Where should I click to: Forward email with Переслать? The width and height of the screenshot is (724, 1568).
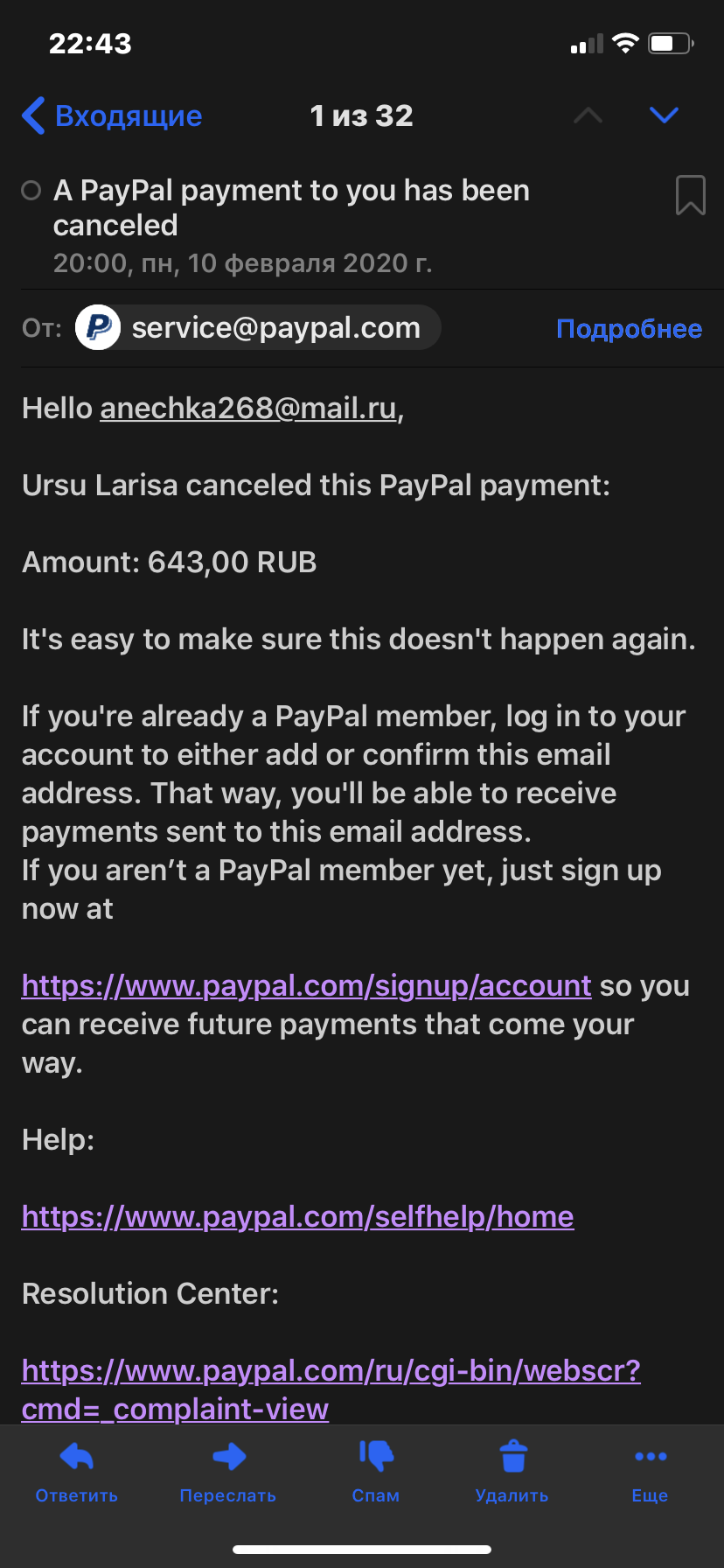pos(228,1472)
